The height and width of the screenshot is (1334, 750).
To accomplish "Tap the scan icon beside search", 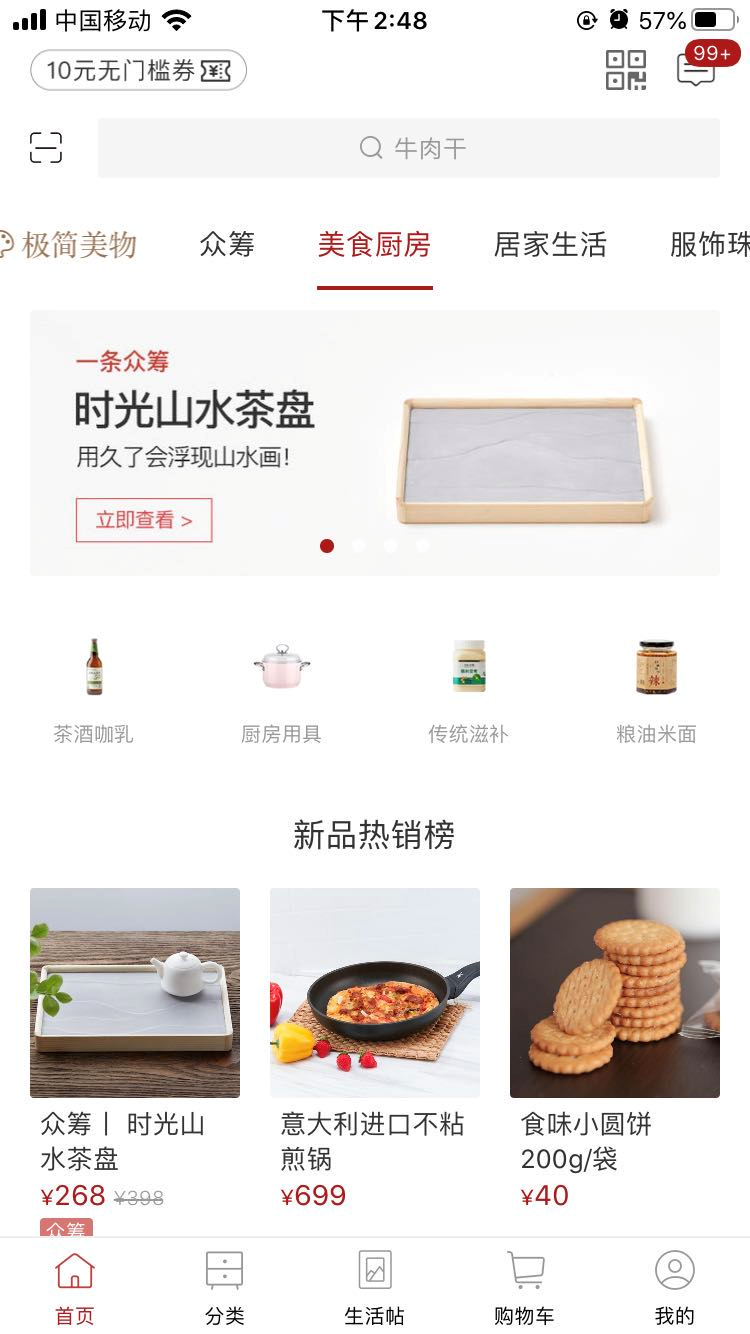I will [x=46, y=148].
